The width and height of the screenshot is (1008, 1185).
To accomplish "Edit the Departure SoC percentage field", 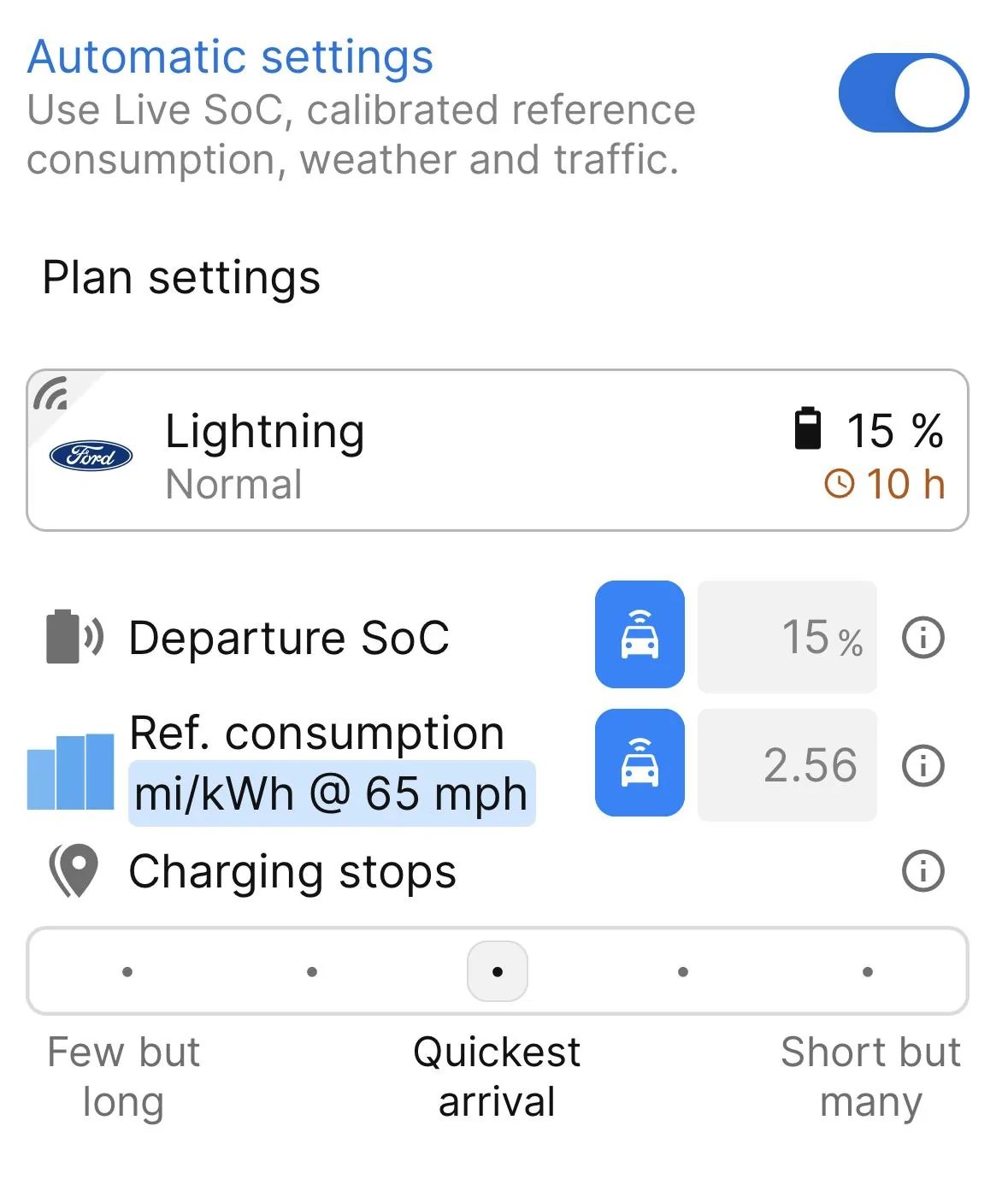I will [x=787, y=637].
